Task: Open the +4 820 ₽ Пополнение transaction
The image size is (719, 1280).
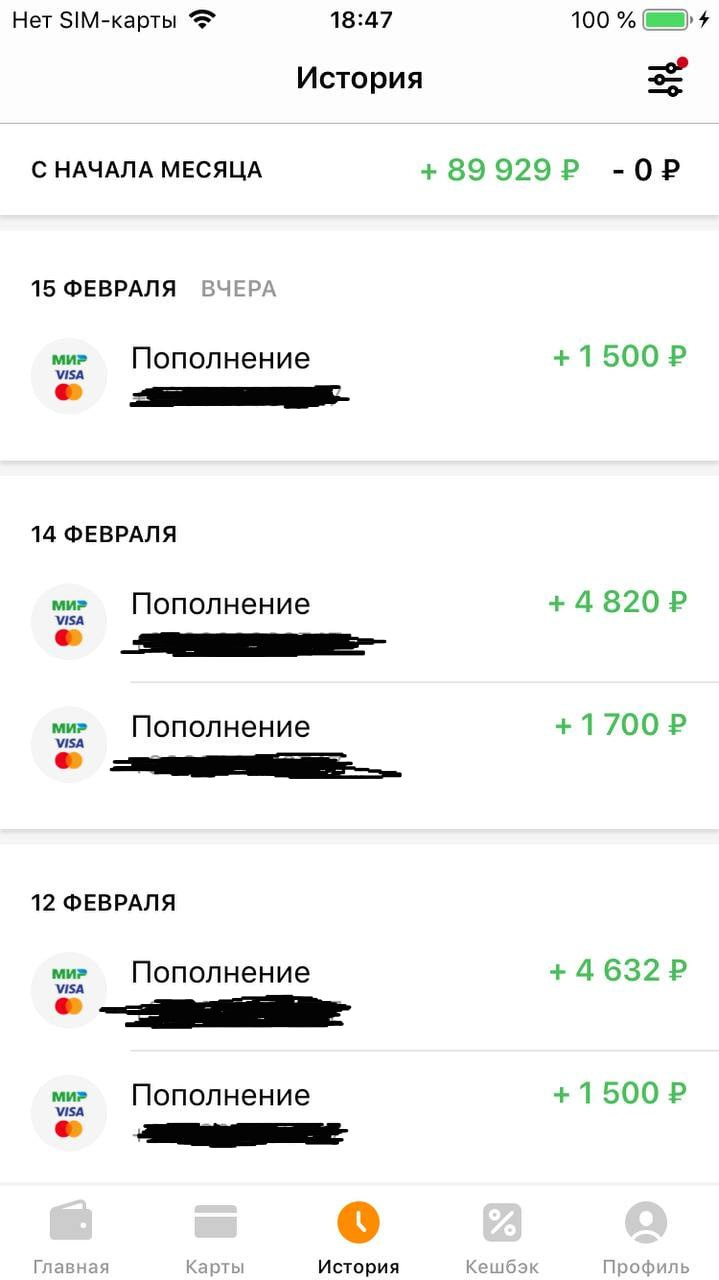Action: pos(359,622)
